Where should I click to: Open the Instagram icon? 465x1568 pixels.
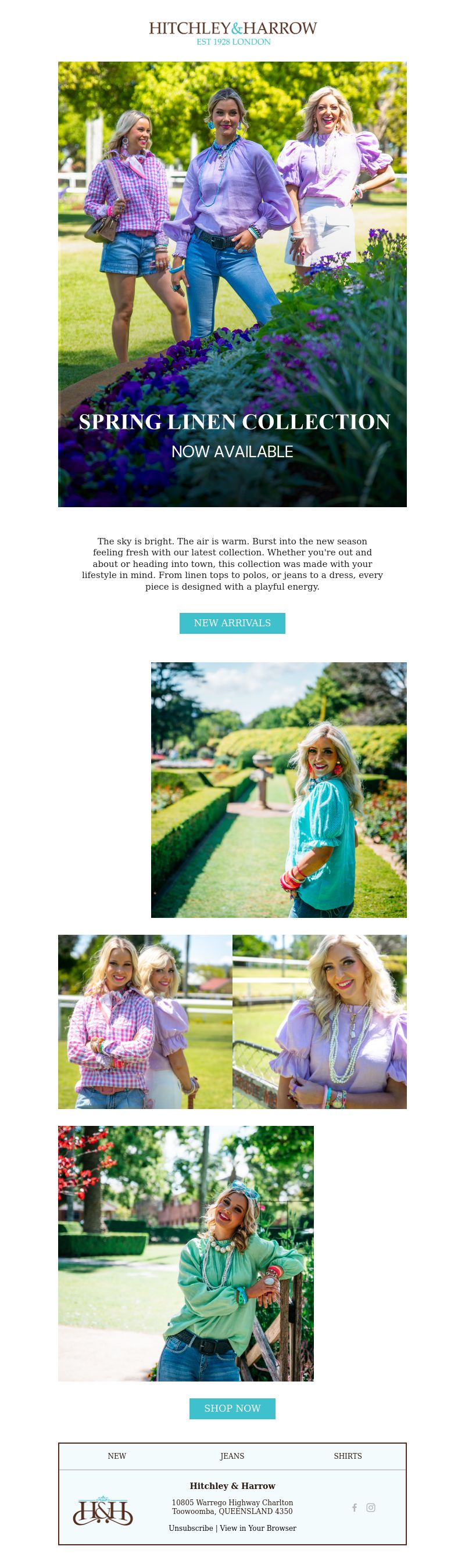[x=371, y=1507]
